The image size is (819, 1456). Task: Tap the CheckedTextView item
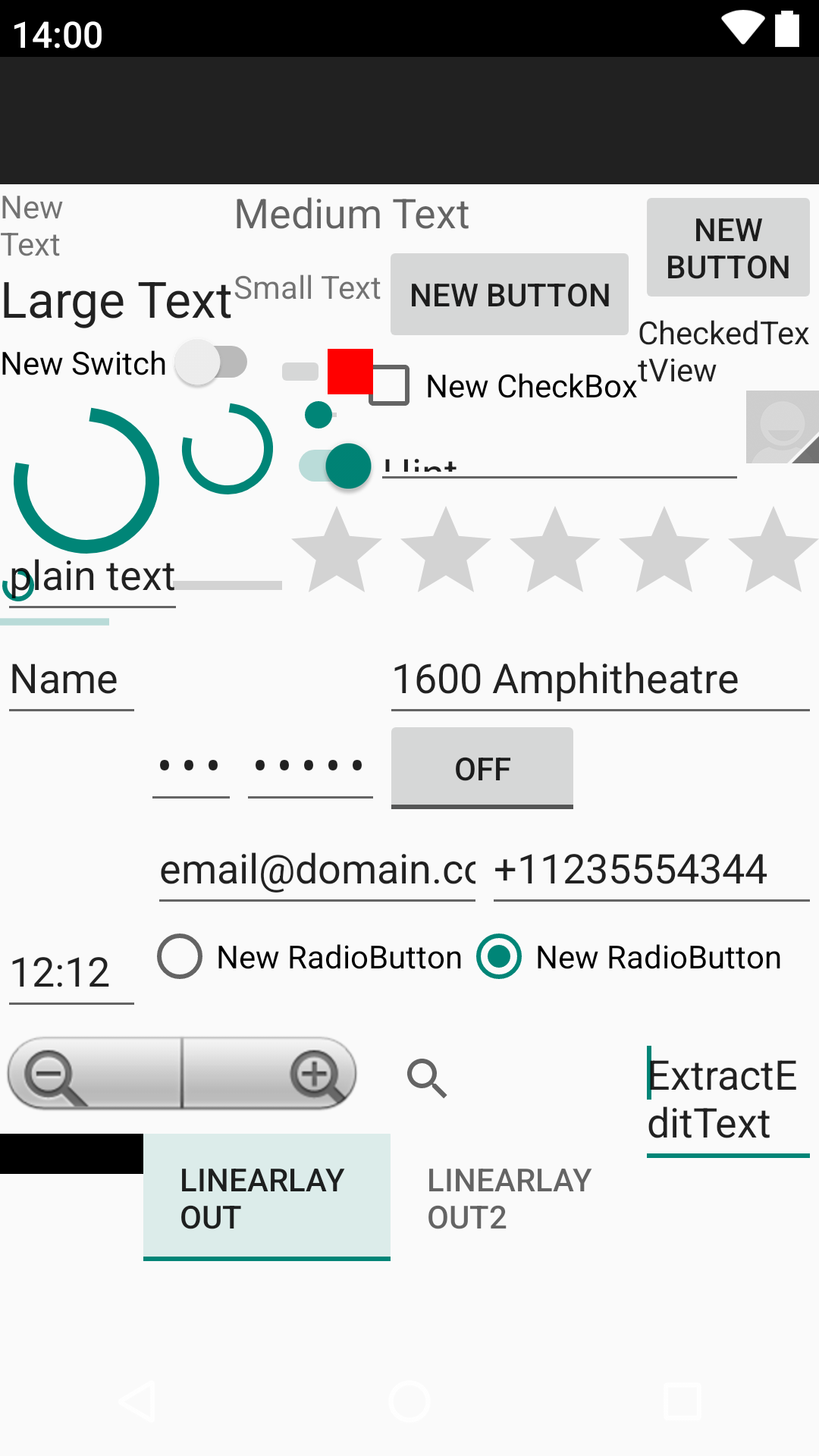pyautogui.click(x=723, y=352)
